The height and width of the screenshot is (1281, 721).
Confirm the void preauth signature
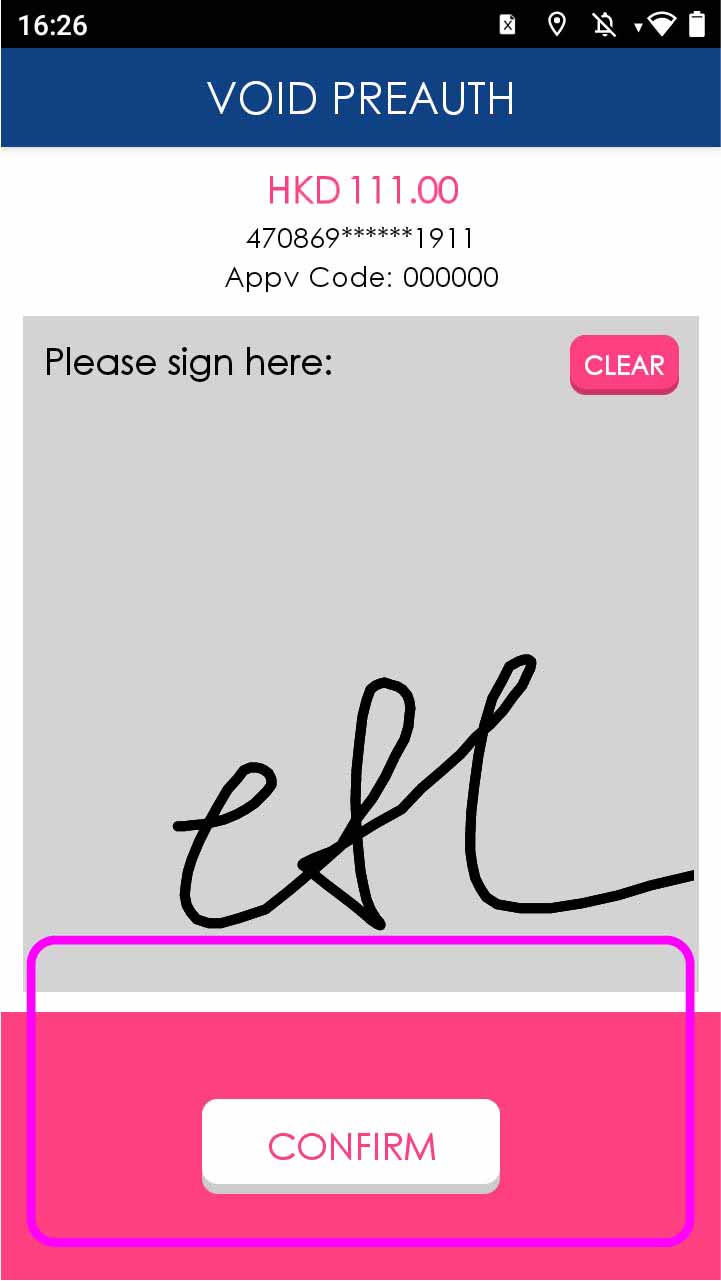pos(351,1145)
